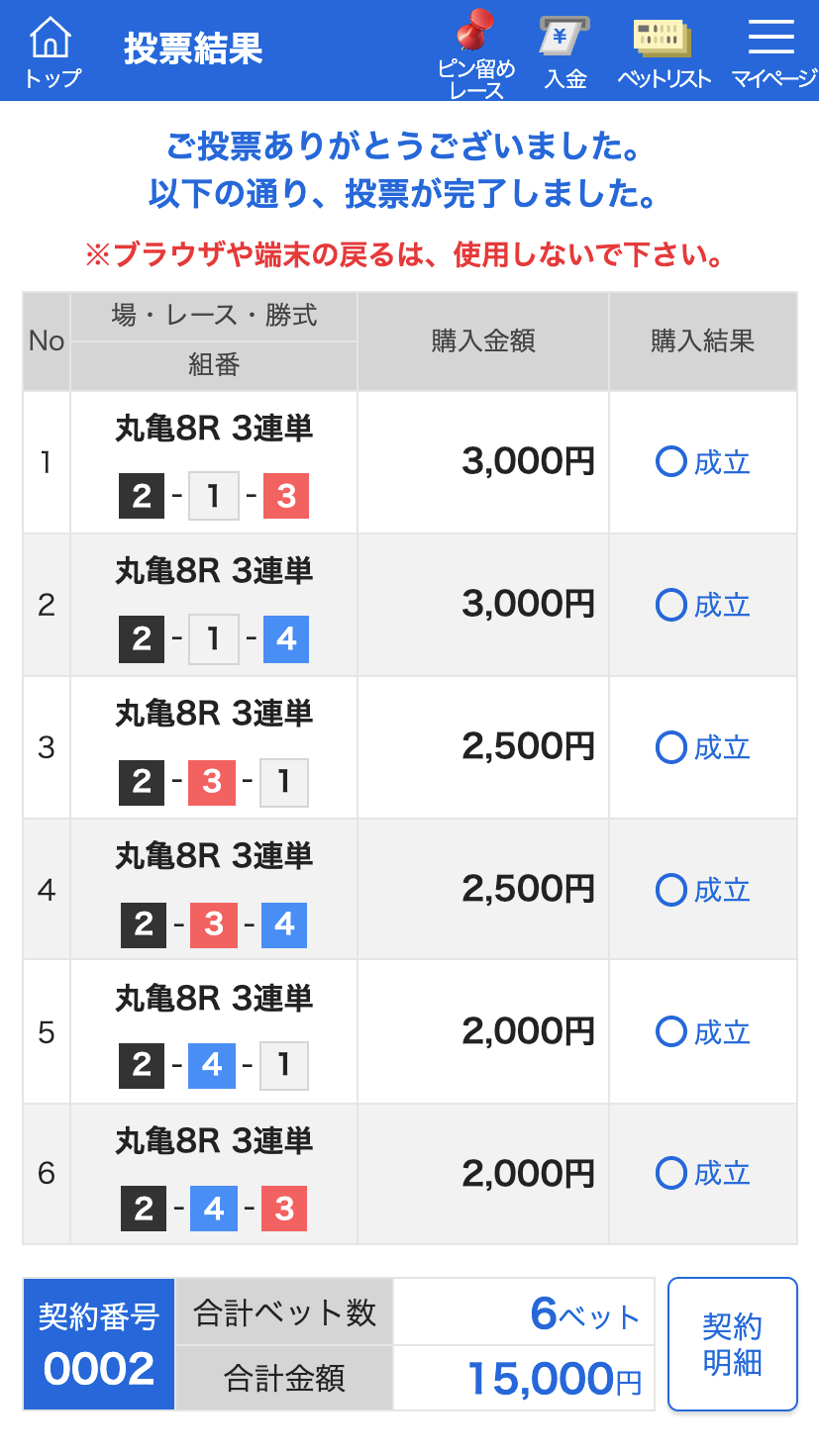Tap the 契約明細 contract details button
Viewport: 819px width, 1456px height.
[x=733, y=1344]
